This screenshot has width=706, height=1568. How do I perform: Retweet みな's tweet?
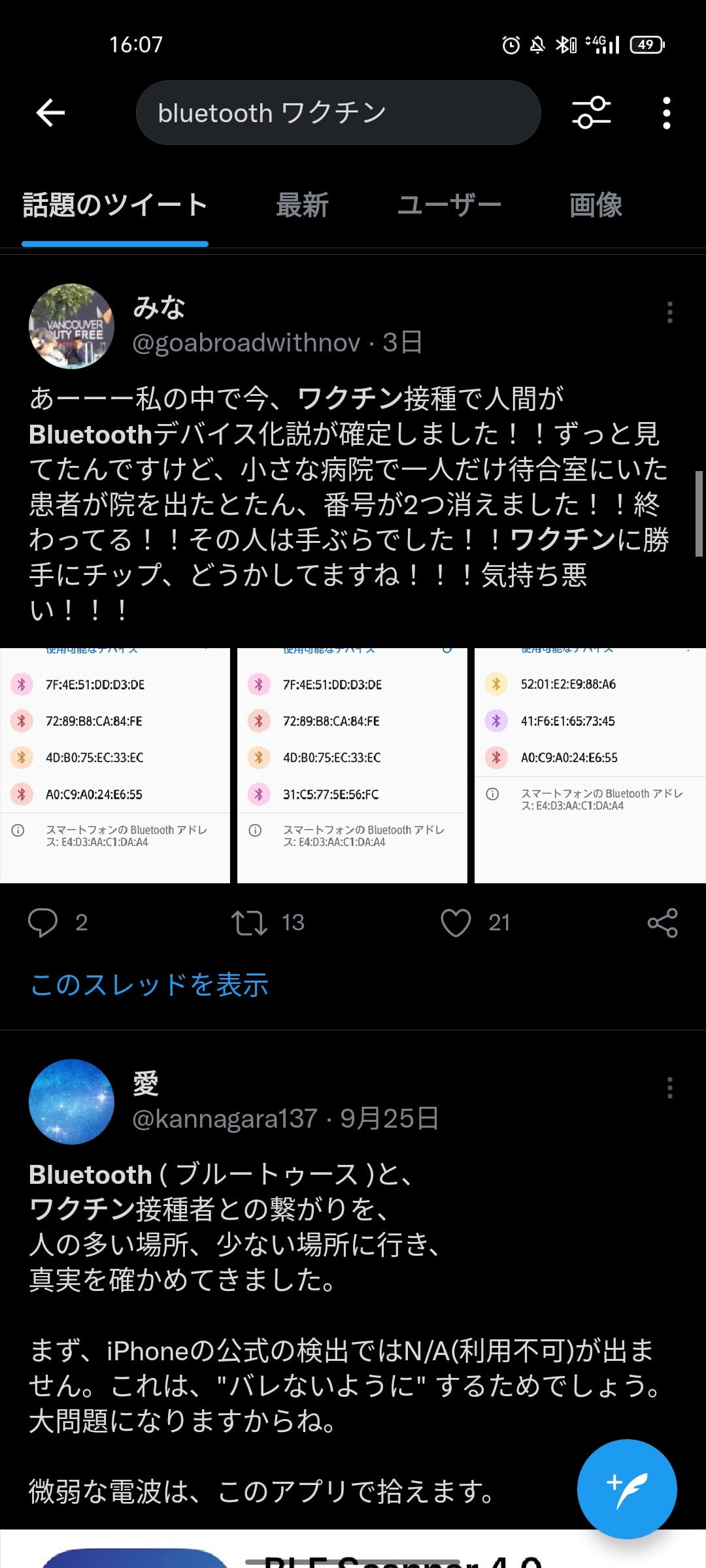pyautogui.click(x=250, y=923)
